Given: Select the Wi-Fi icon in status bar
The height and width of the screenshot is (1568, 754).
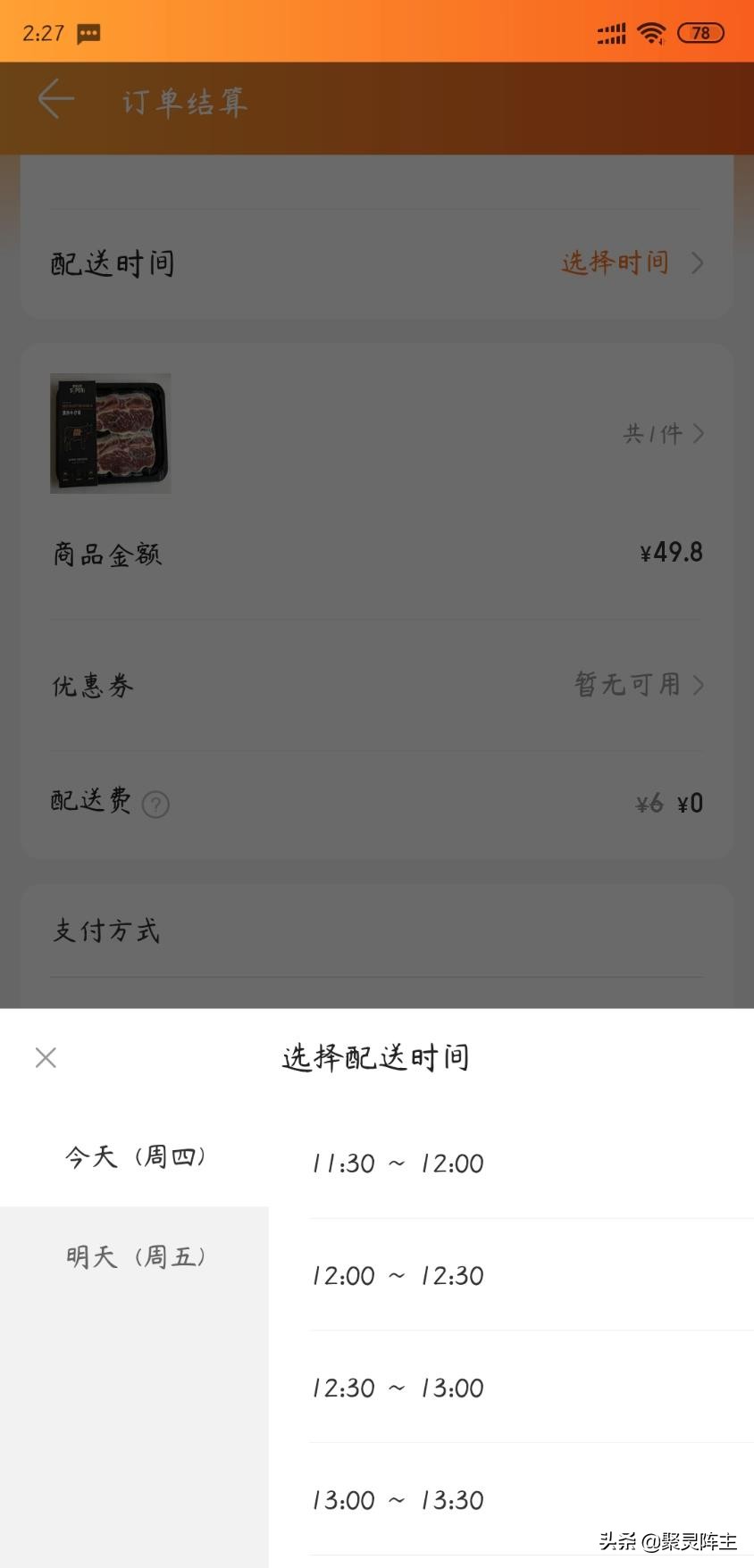Looking at the screenshot, I should pos(651,33).
